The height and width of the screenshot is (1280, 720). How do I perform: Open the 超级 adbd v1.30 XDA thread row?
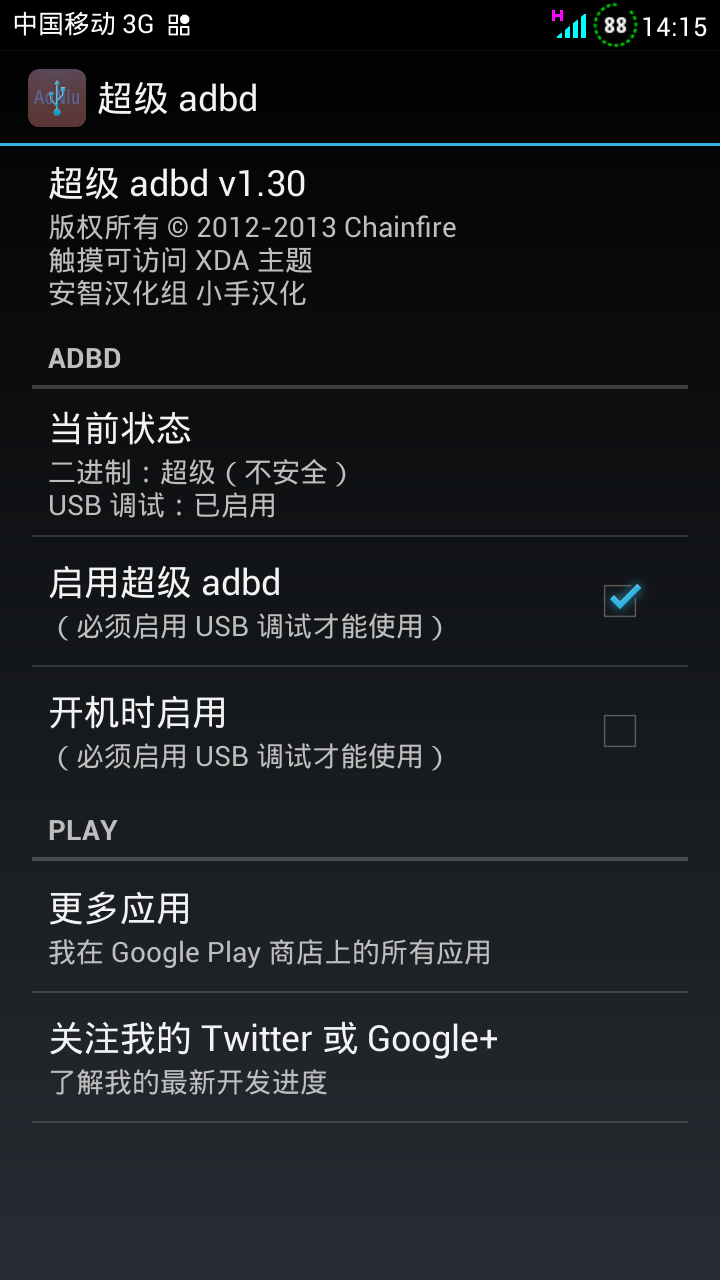360,238
